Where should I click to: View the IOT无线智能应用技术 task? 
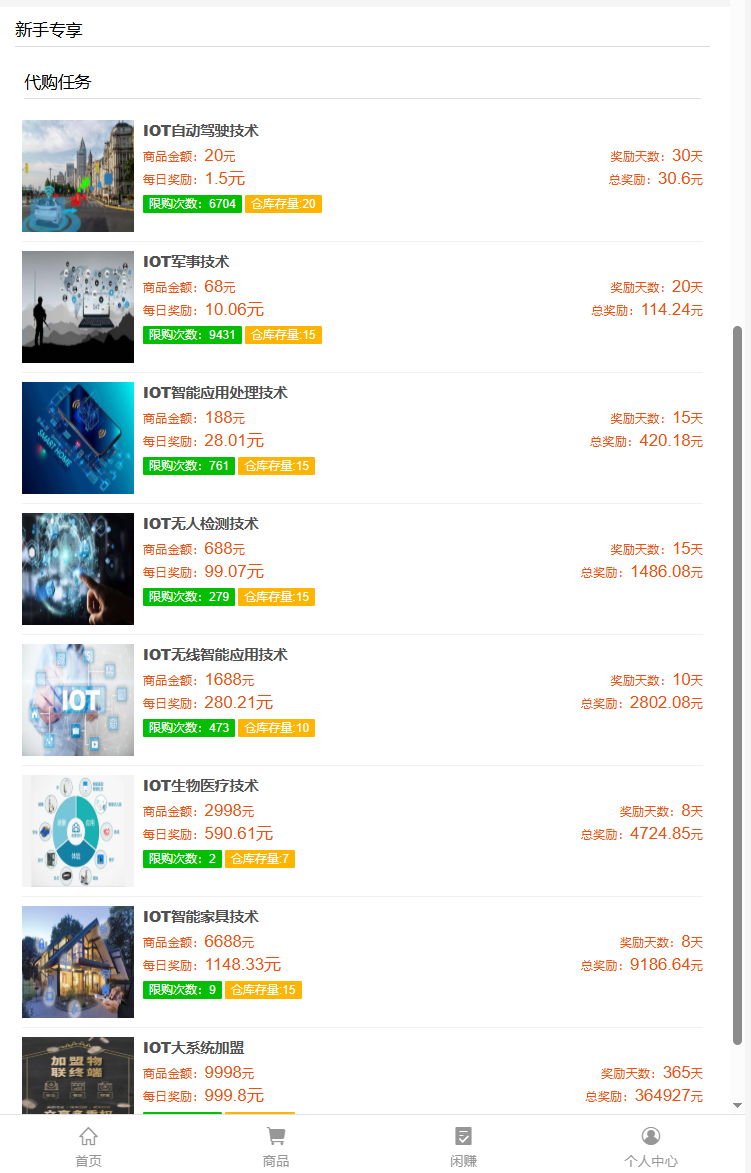click(x=215, y=655)
